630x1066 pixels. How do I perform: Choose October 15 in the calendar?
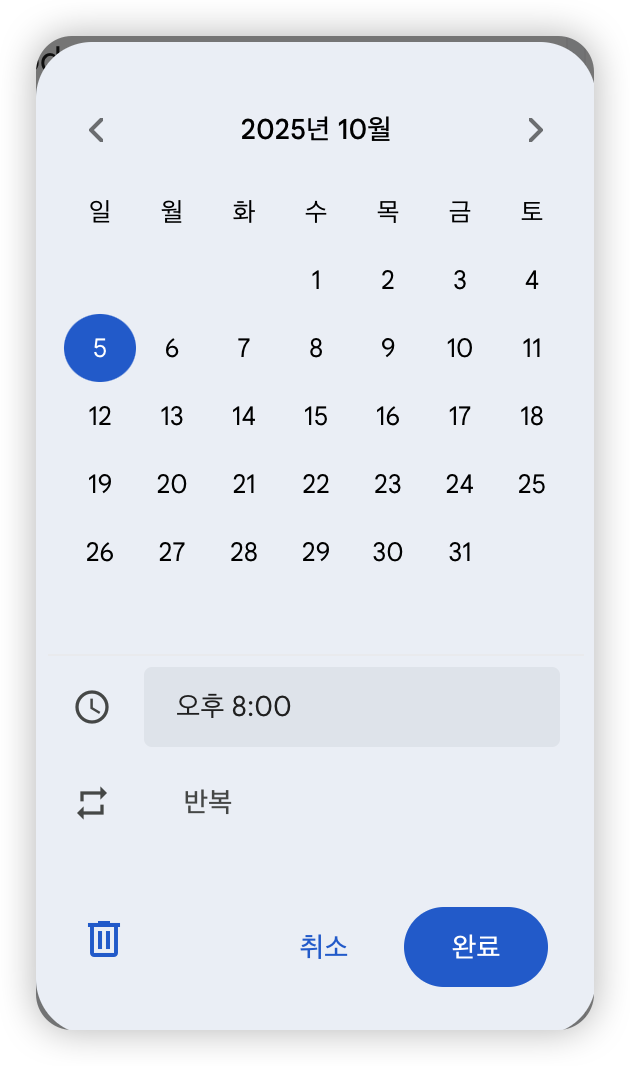point(316,416)
